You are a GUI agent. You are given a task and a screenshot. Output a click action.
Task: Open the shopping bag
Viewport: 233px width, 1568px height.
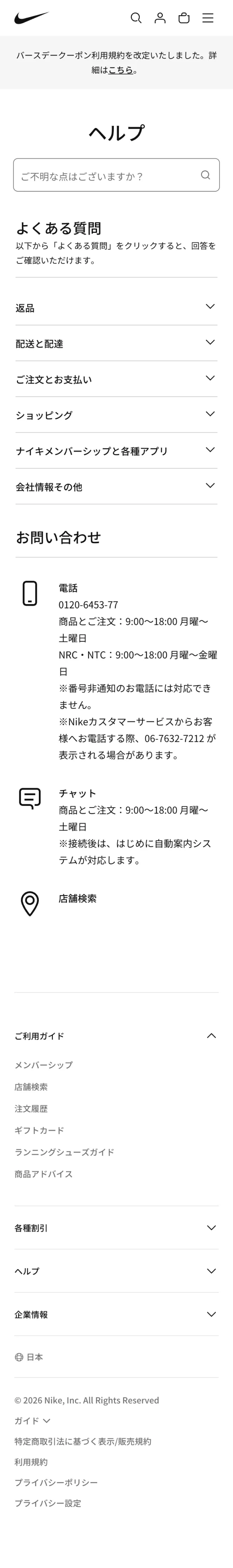(184, 18)
